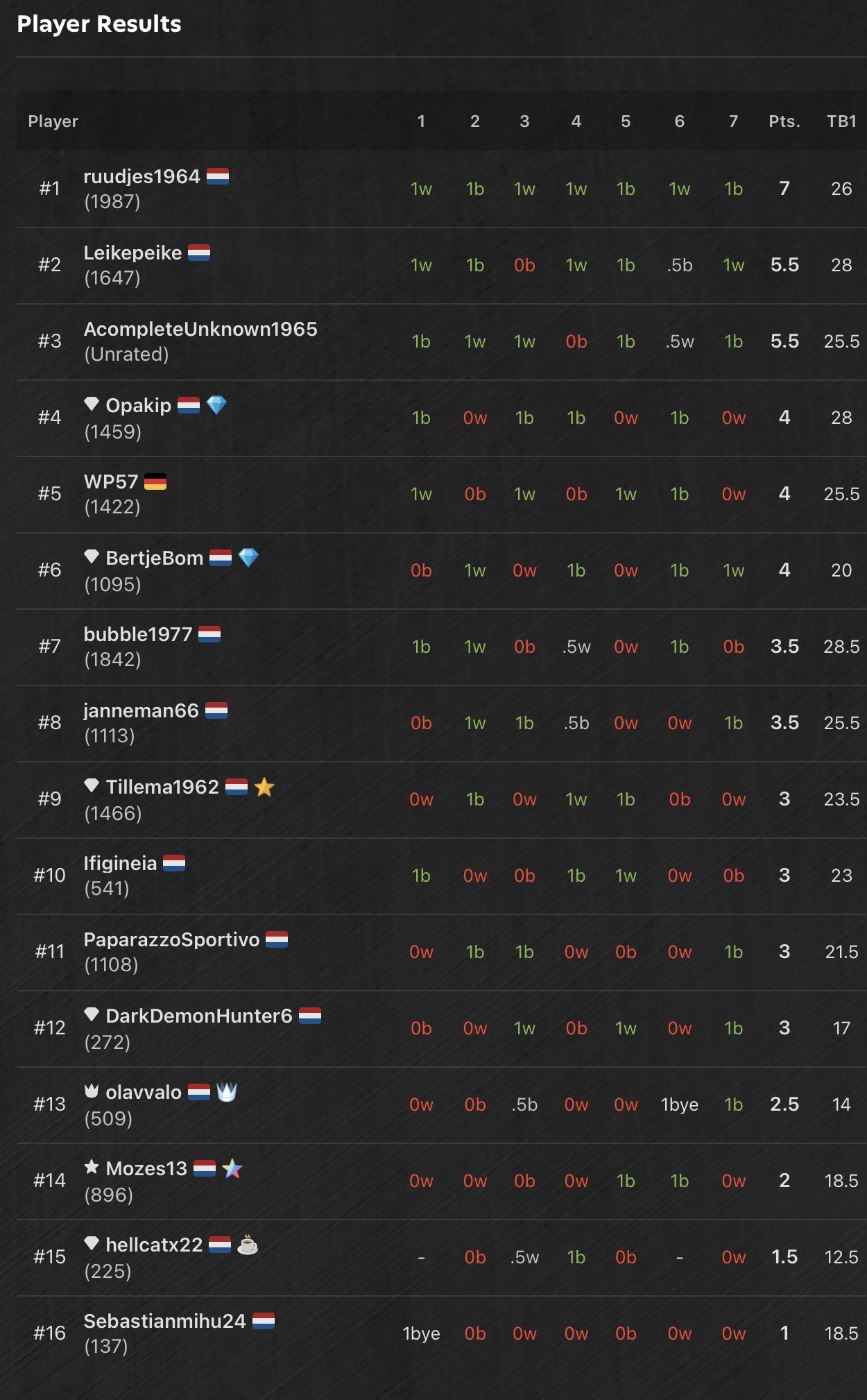The height and width of the screenshot is (1400, 867).
Task: Open janneman66's profile
Action: 141,711
